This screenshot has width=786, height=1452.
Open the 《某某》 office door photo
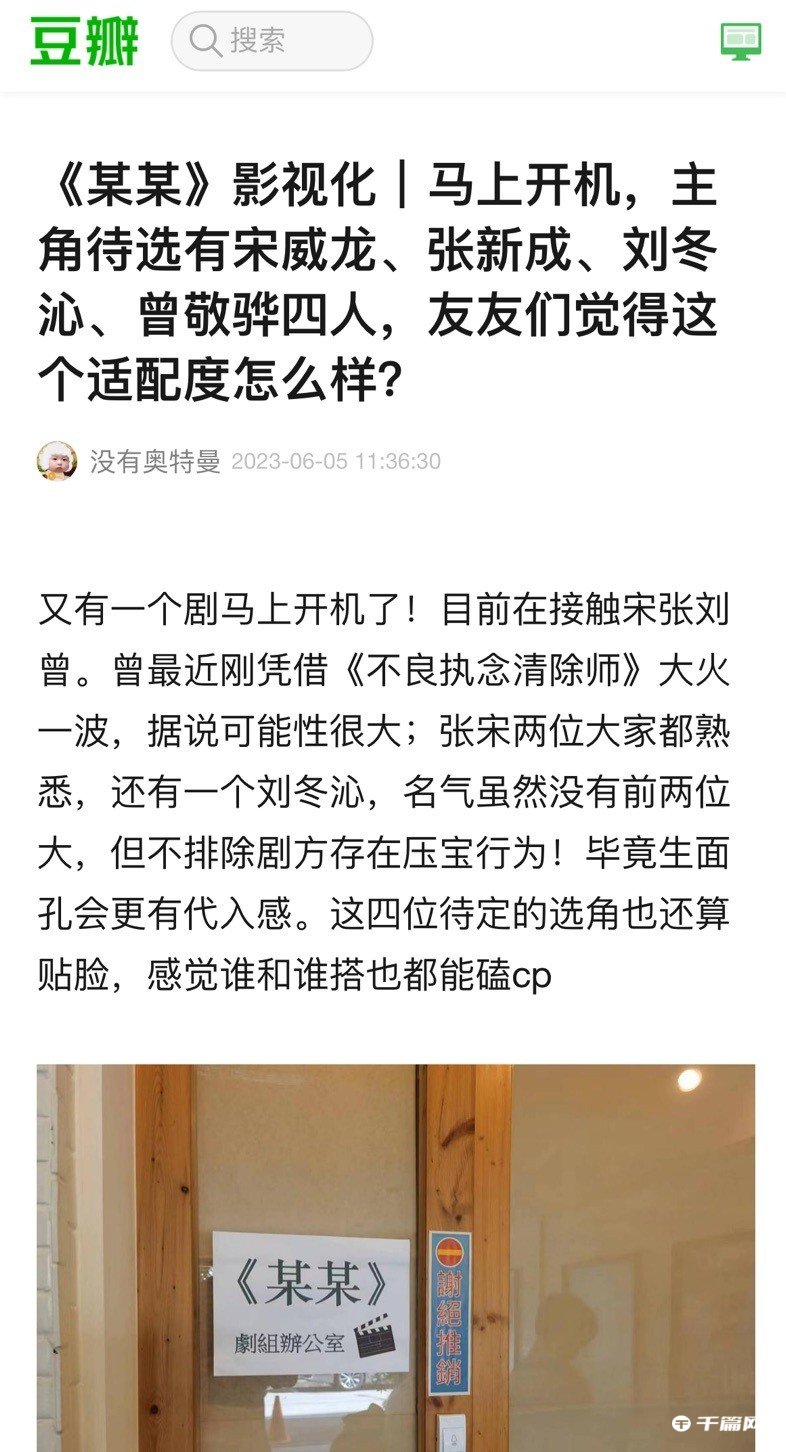pos(396,1257)
